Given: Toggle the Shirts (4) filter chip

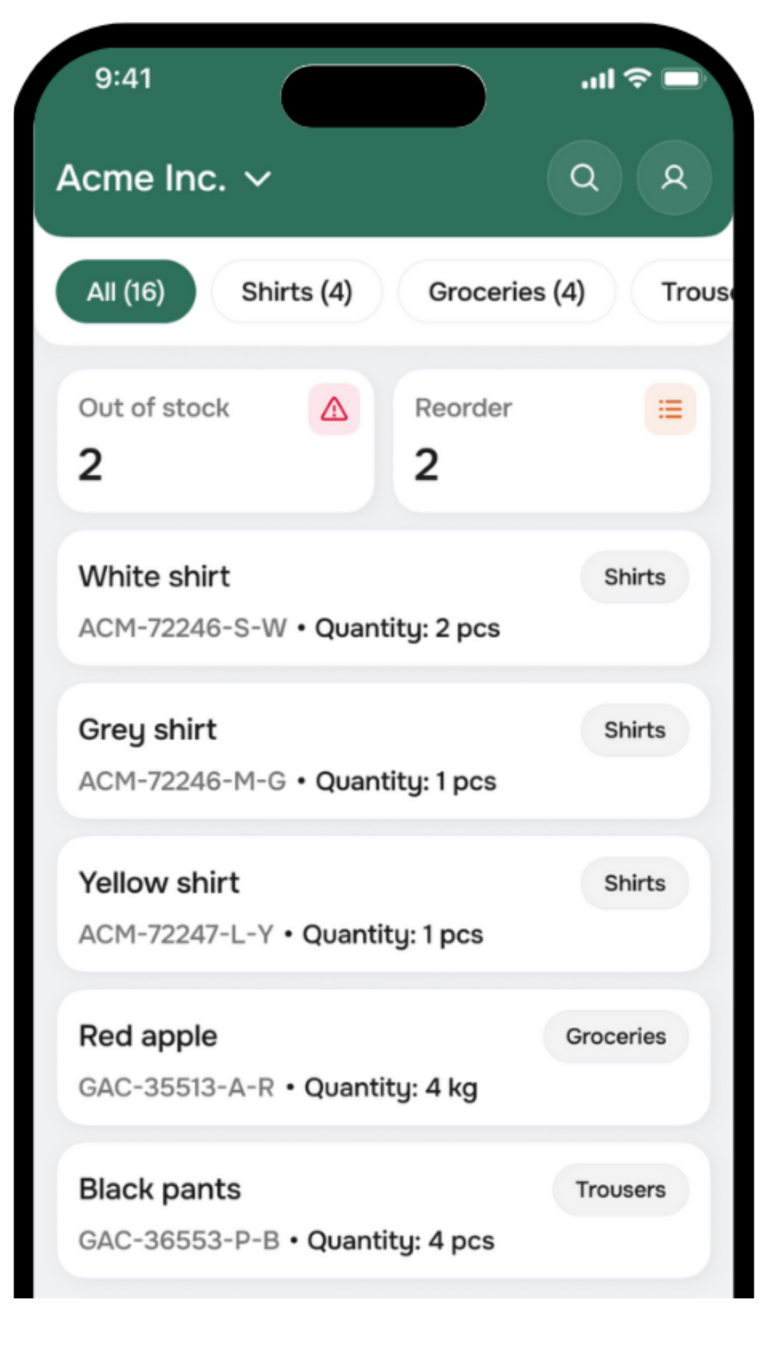Looking at the screenshot, I should [x=296, y=291].
